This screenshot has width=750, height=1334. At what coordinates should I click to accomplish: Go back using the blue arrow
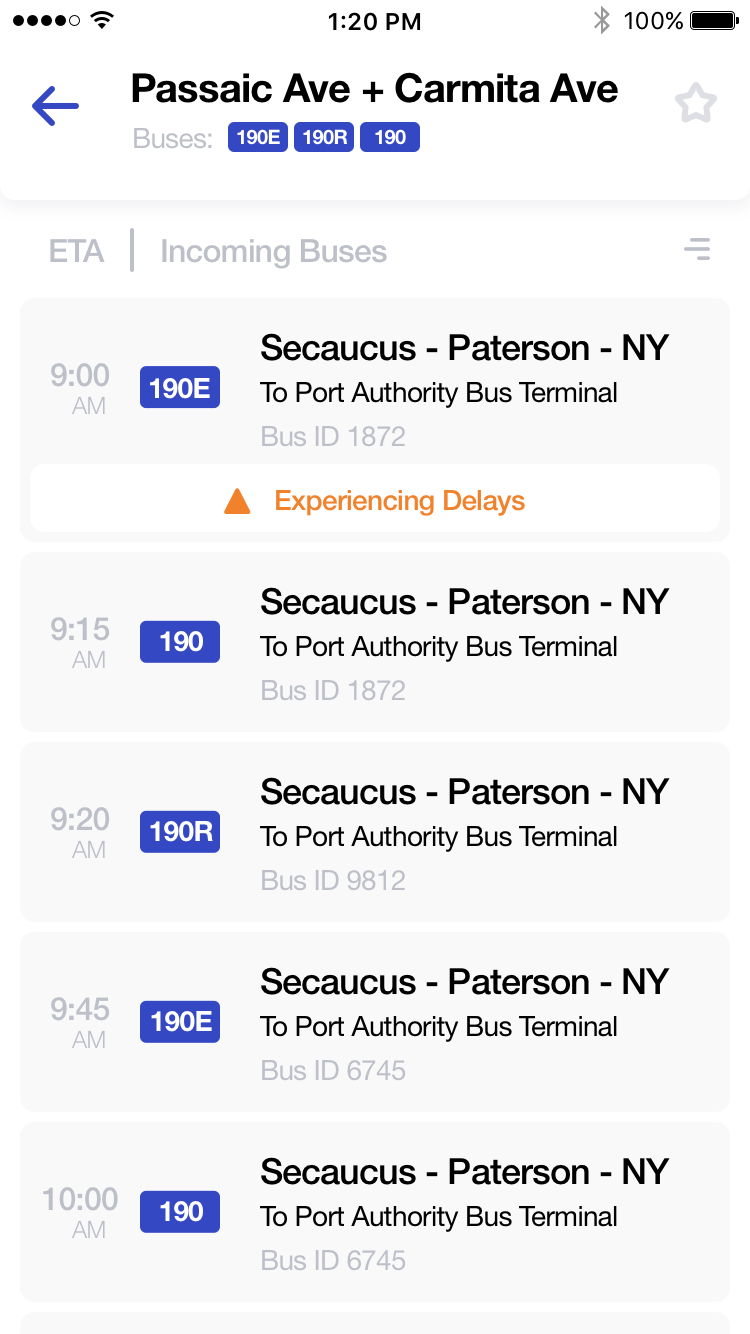pos(55,105)
